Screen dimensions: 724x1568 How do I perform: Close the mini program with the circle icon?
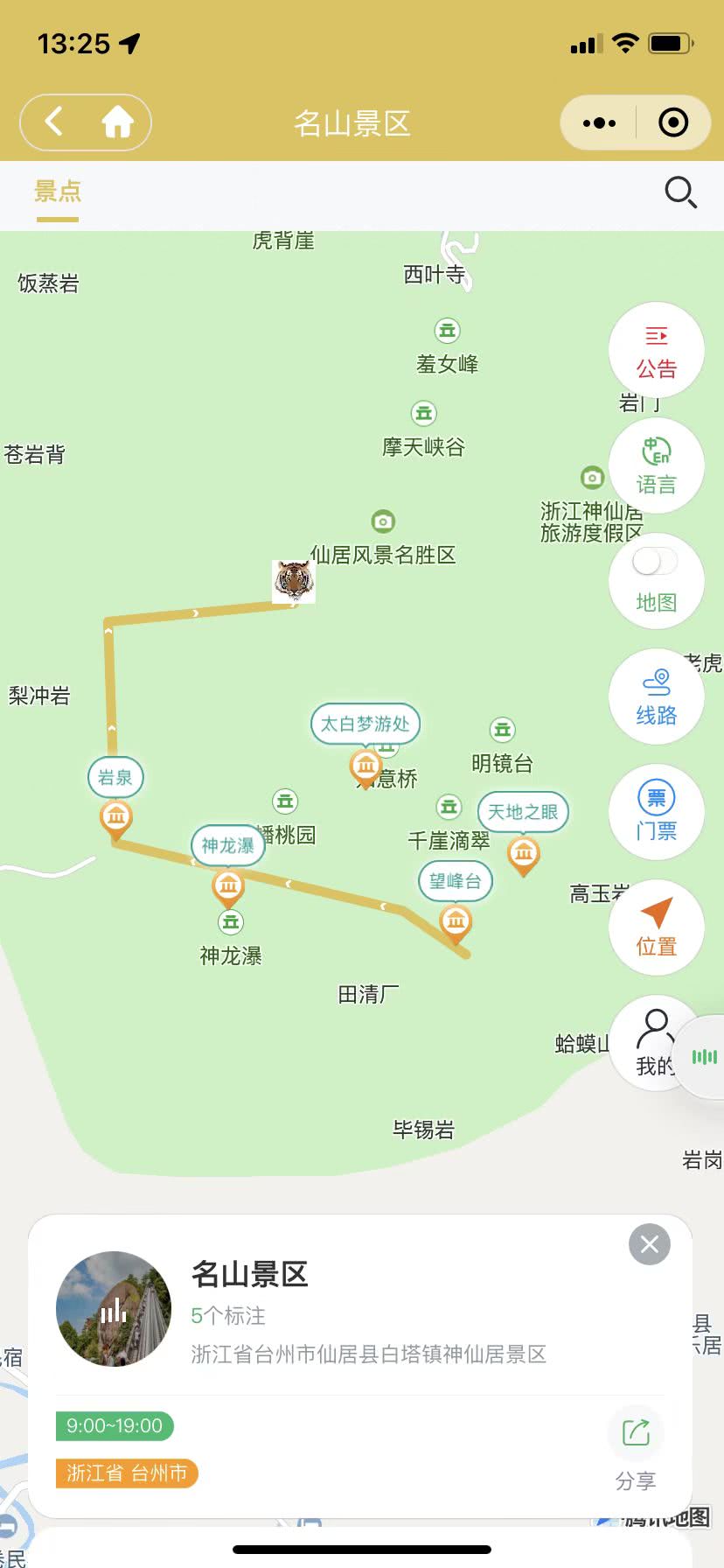[x=672, y=123]
